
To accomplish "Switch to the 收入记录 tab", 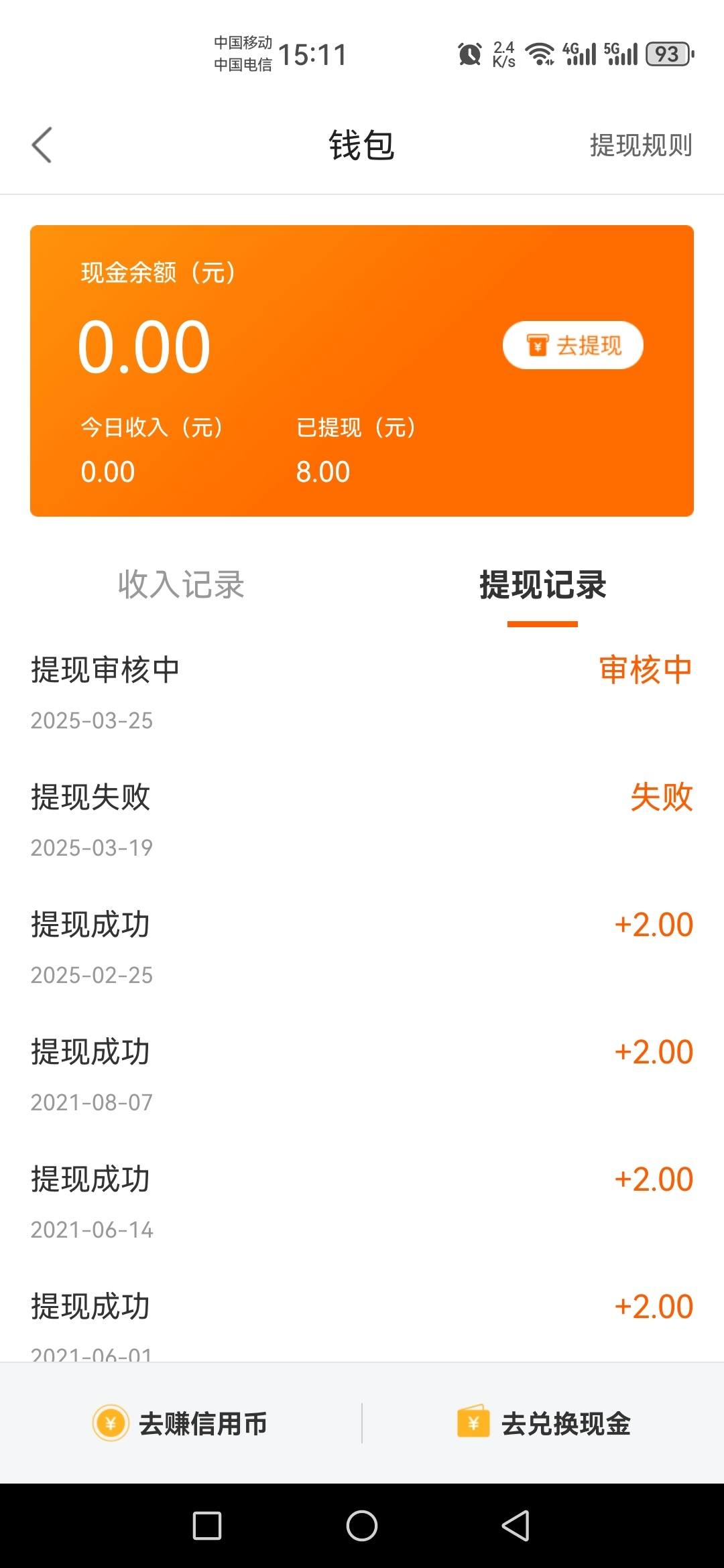I will (181, 584).
